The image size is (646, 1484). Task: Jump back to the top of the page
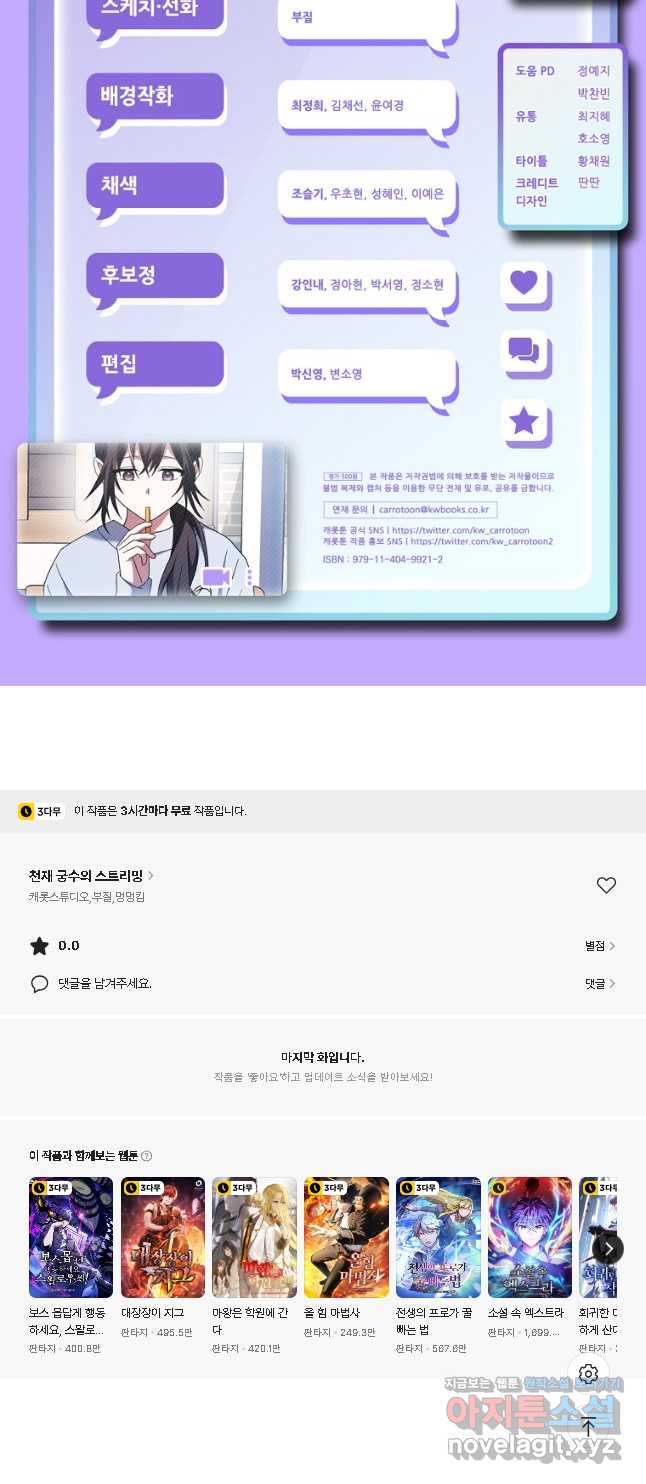pyautogui.click(x=588, y=1426)
